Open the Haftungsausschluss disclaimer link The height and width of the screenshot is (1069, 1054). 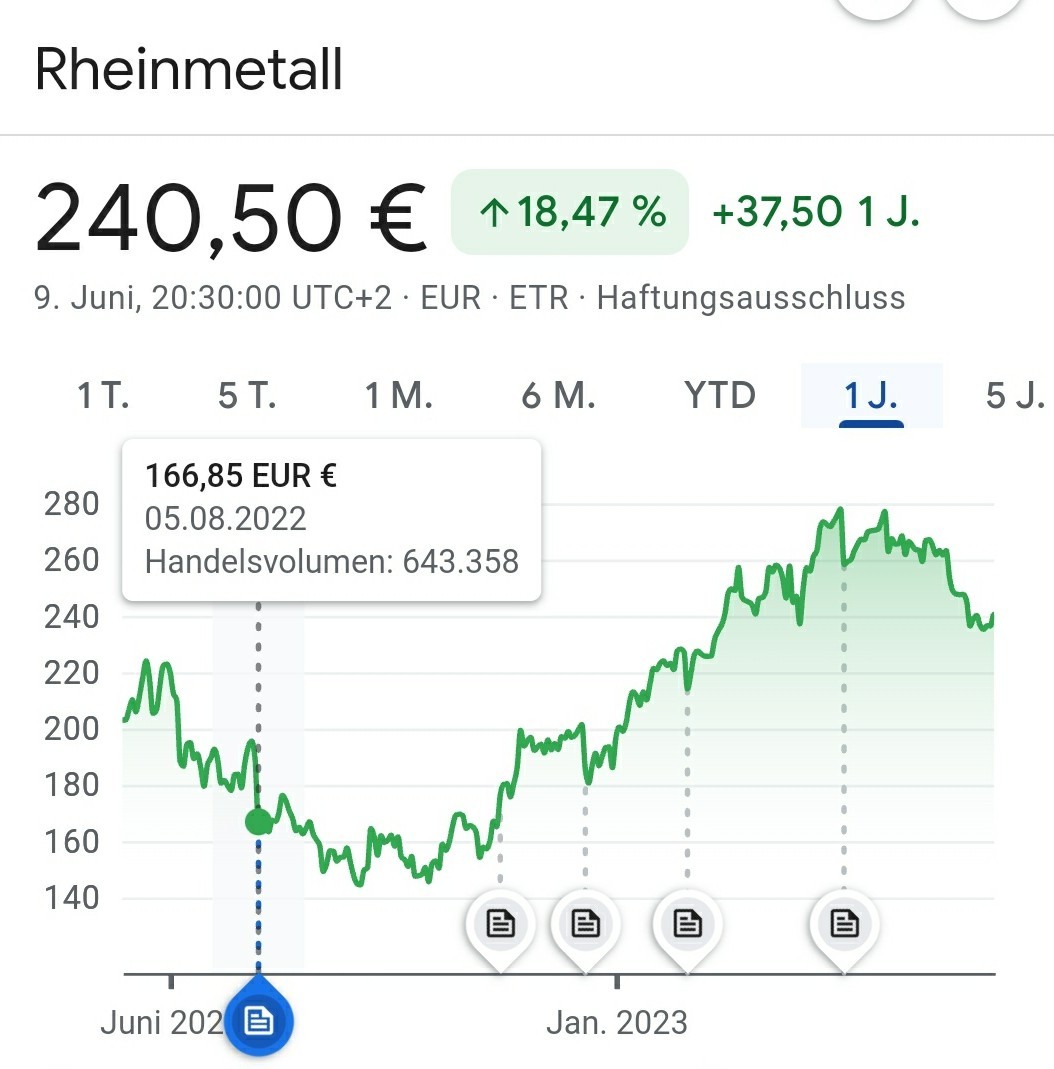click(751, 298)
